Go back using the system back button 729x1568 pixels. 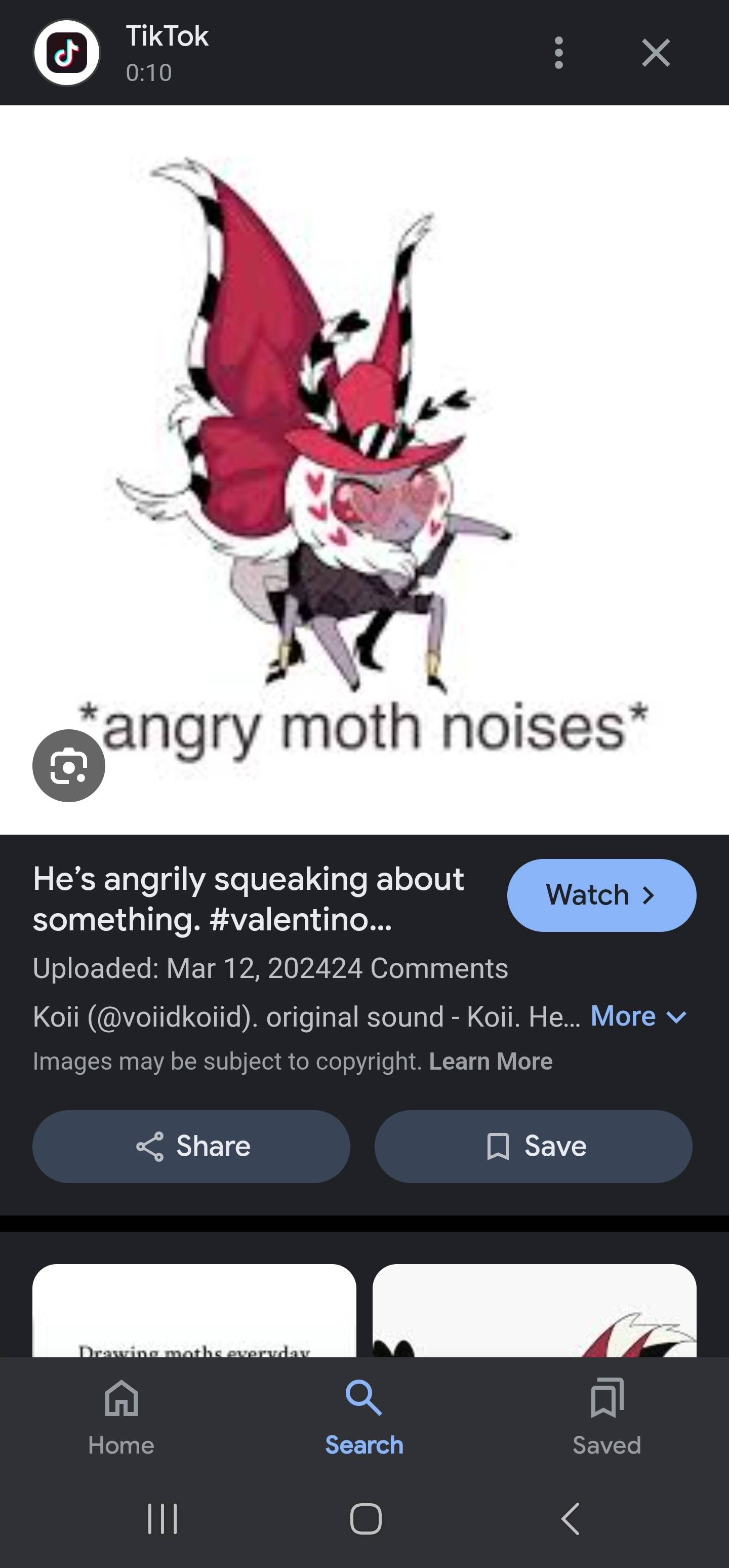click(x=570, y=1518)
